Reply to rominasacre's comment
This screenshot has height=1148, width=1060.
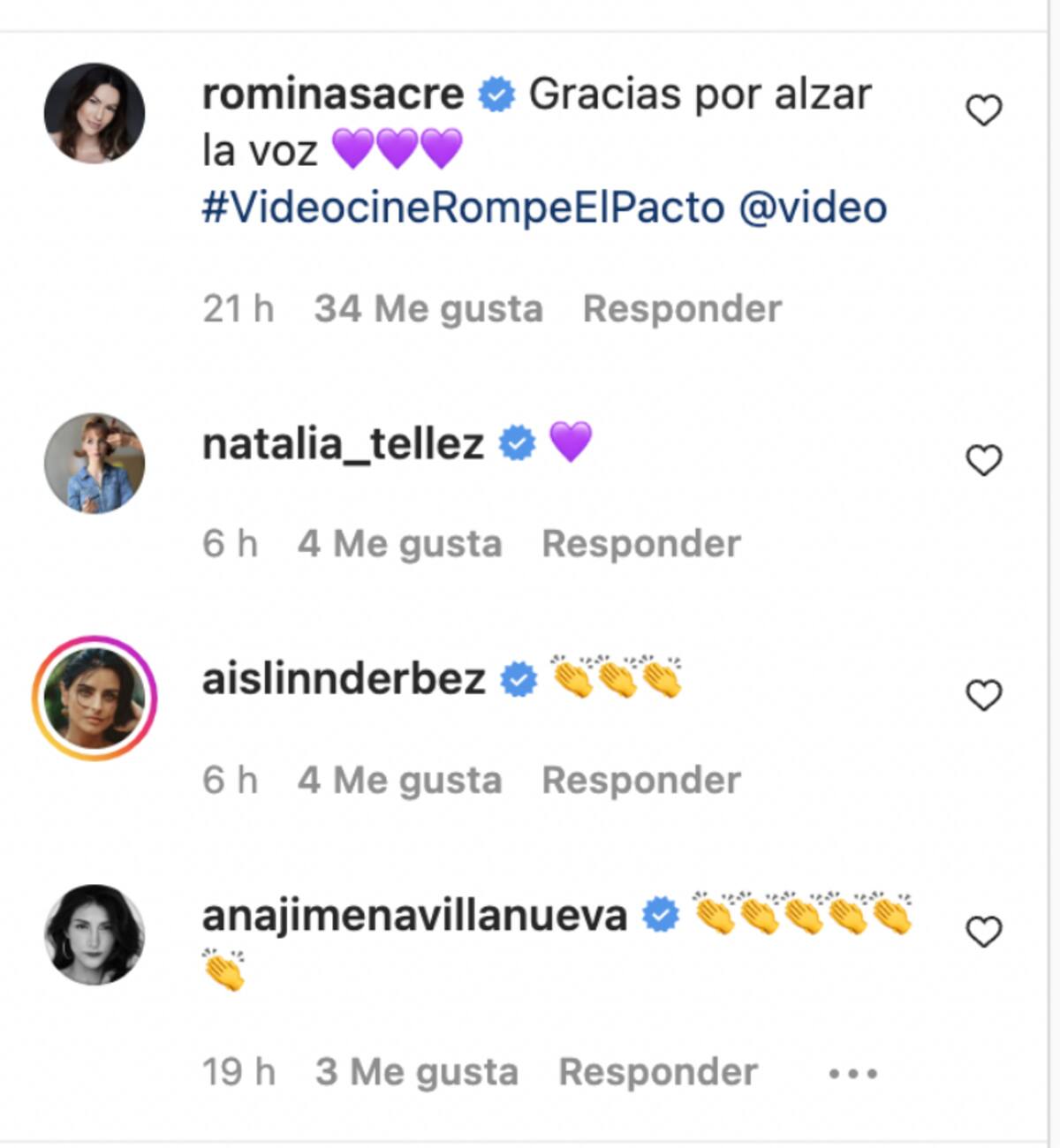682,309
